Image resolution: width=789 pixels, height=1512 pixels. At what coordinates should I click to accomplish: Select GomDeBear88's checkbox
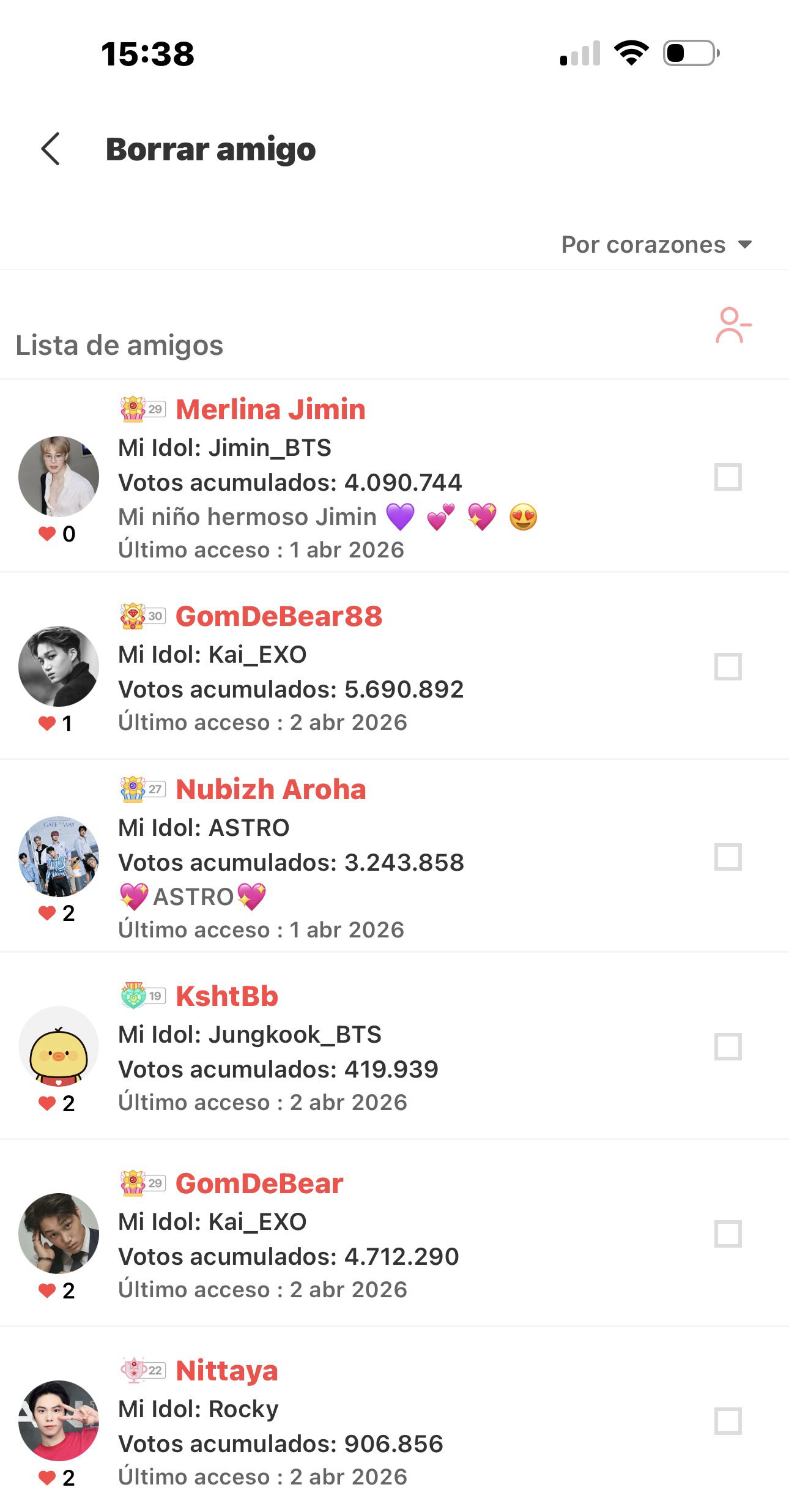point(728,667)
